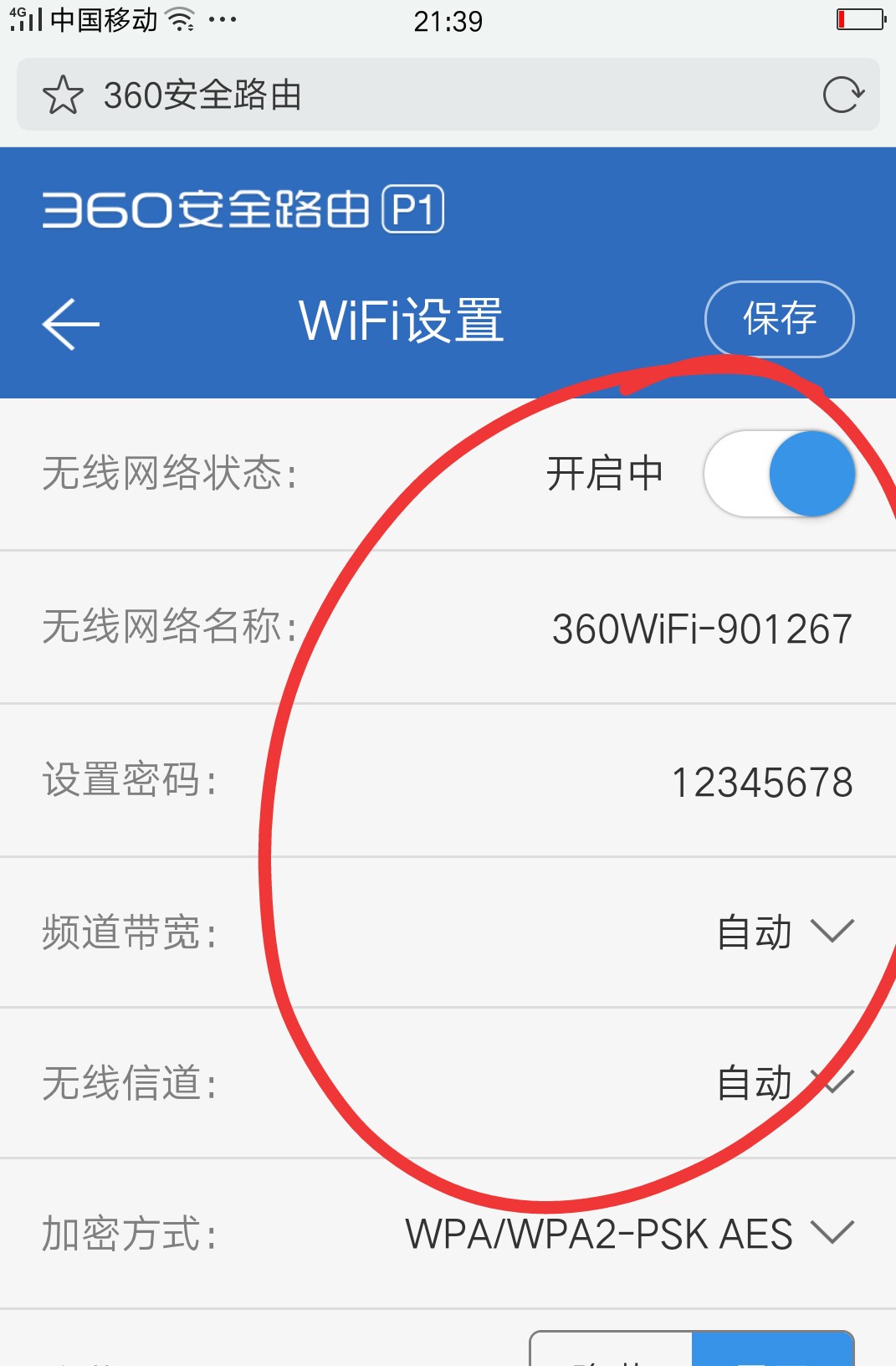Toggle the 无线网络状态 WiFi switch
Screen dimensions: 896x1366
tap(779, 474)
